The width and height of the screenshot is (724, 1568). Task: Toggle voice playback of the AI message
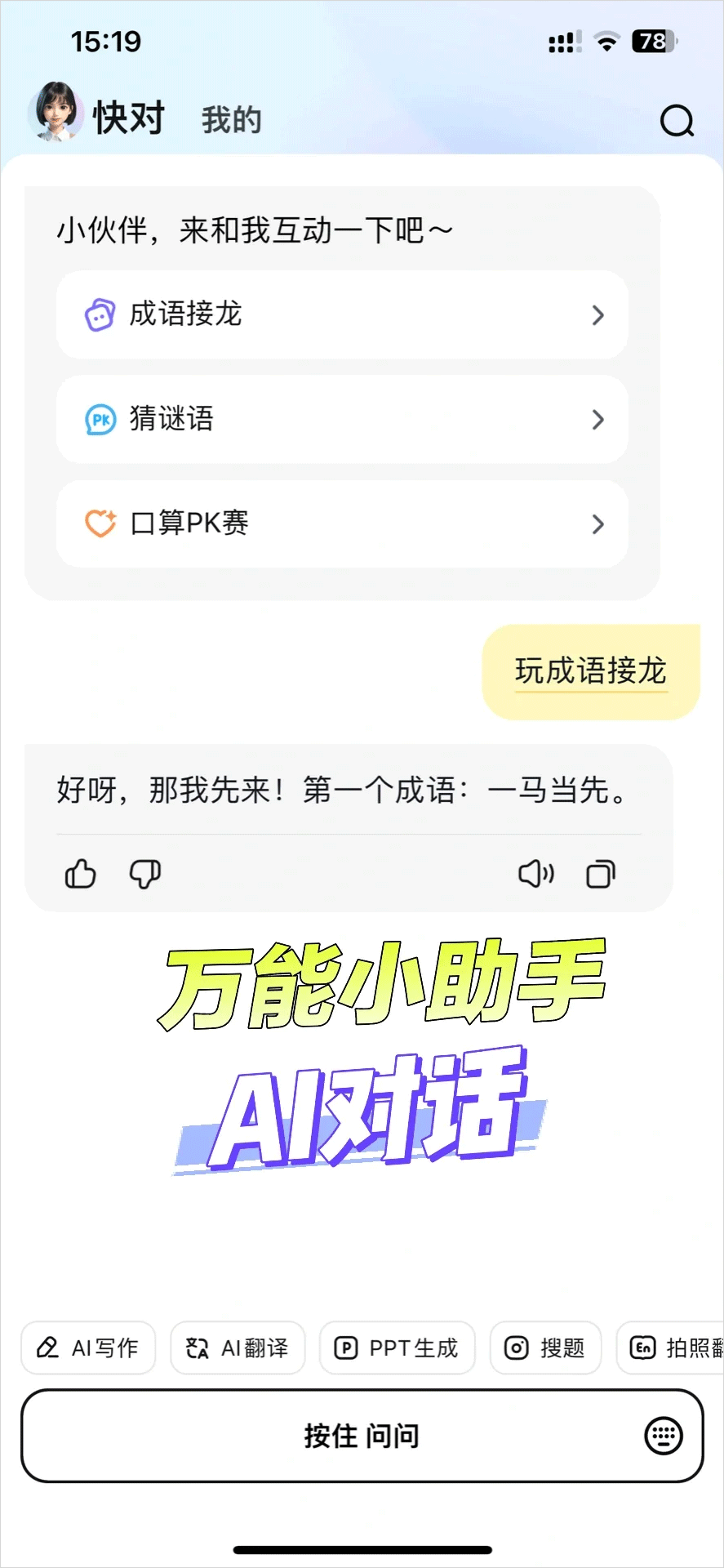click(535, 873)
